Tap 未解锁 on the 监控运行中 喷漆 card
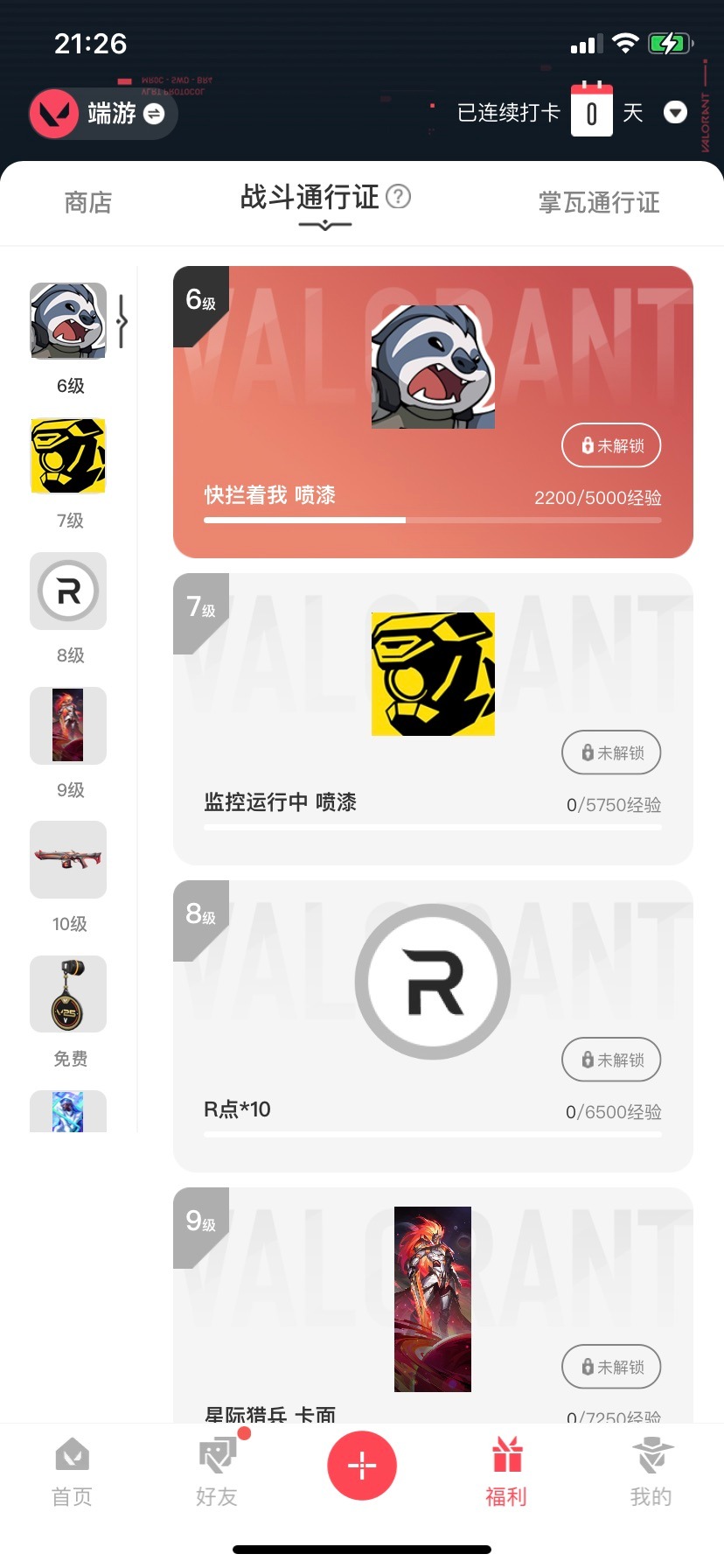The height and width of the screenshot is (1568, 724). (x=611, y=752)
